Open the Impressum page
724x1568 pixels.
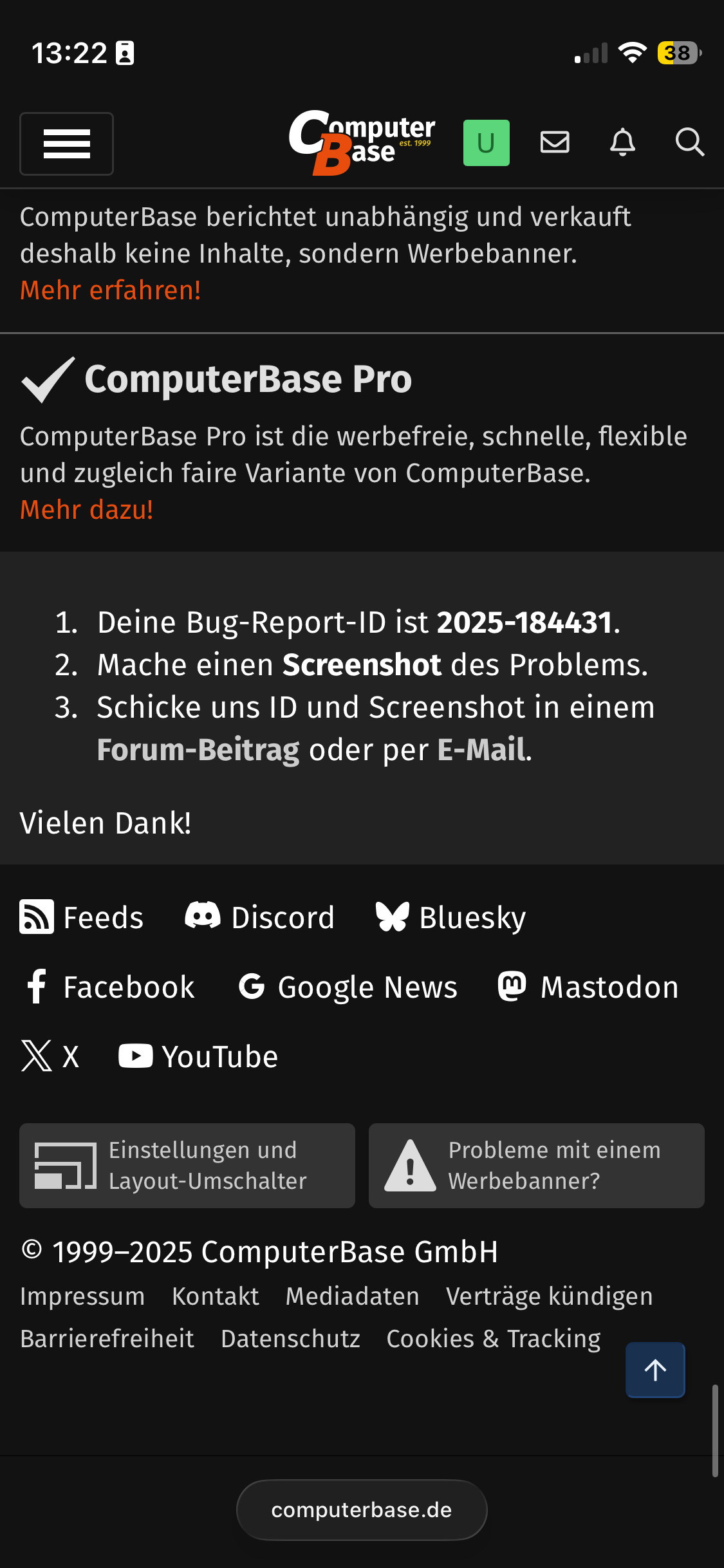[x=82, y=1296]
